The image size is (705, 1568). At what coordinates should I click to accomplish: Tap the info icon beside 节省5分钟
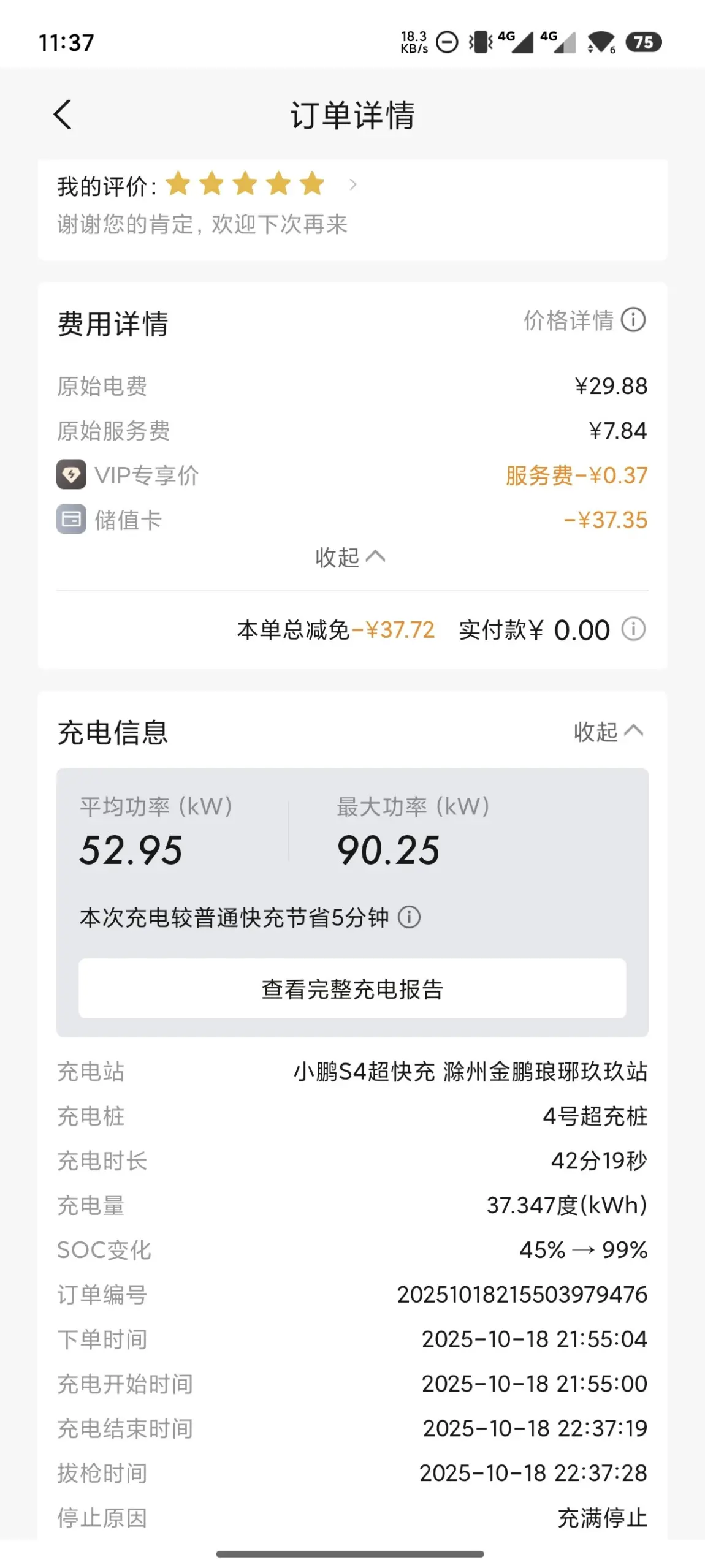pyautogui.click(x=409, y=917)
